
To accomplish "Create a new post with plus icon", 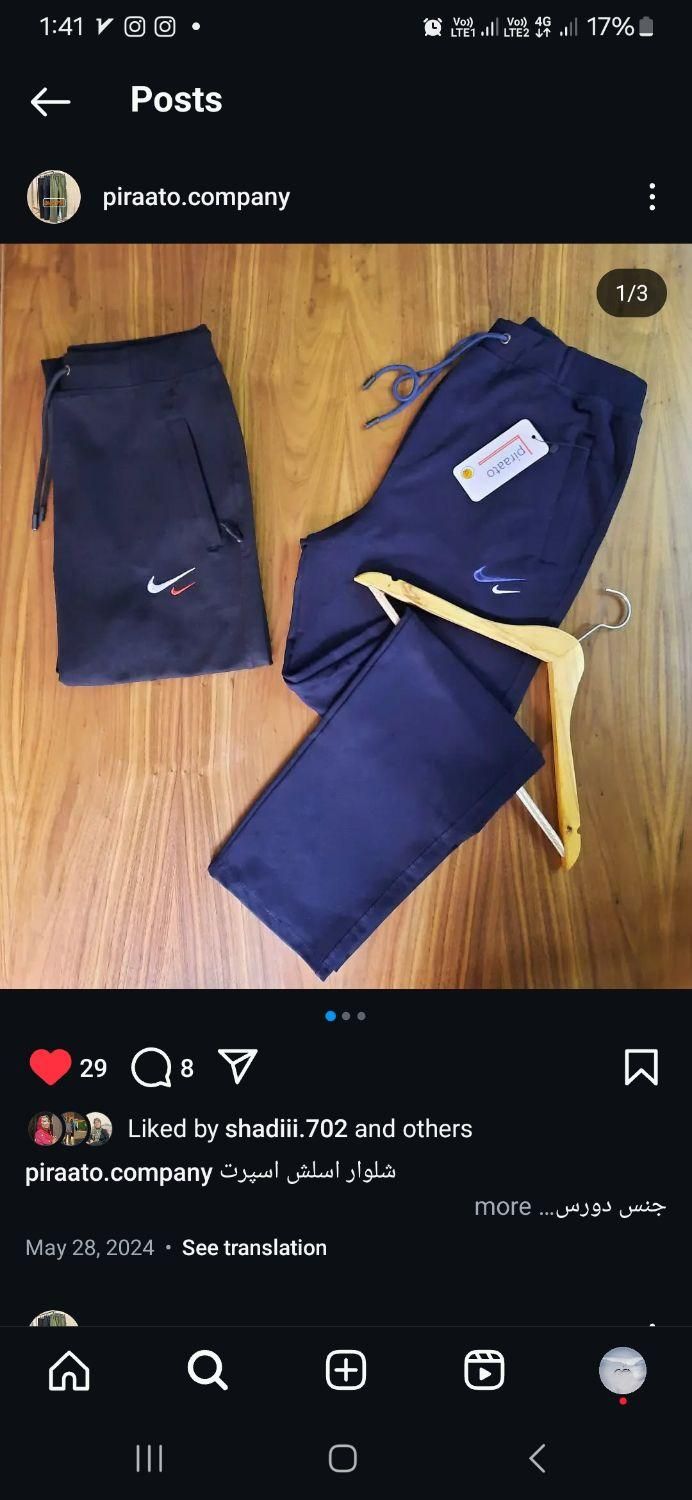I will [346, 1370].
